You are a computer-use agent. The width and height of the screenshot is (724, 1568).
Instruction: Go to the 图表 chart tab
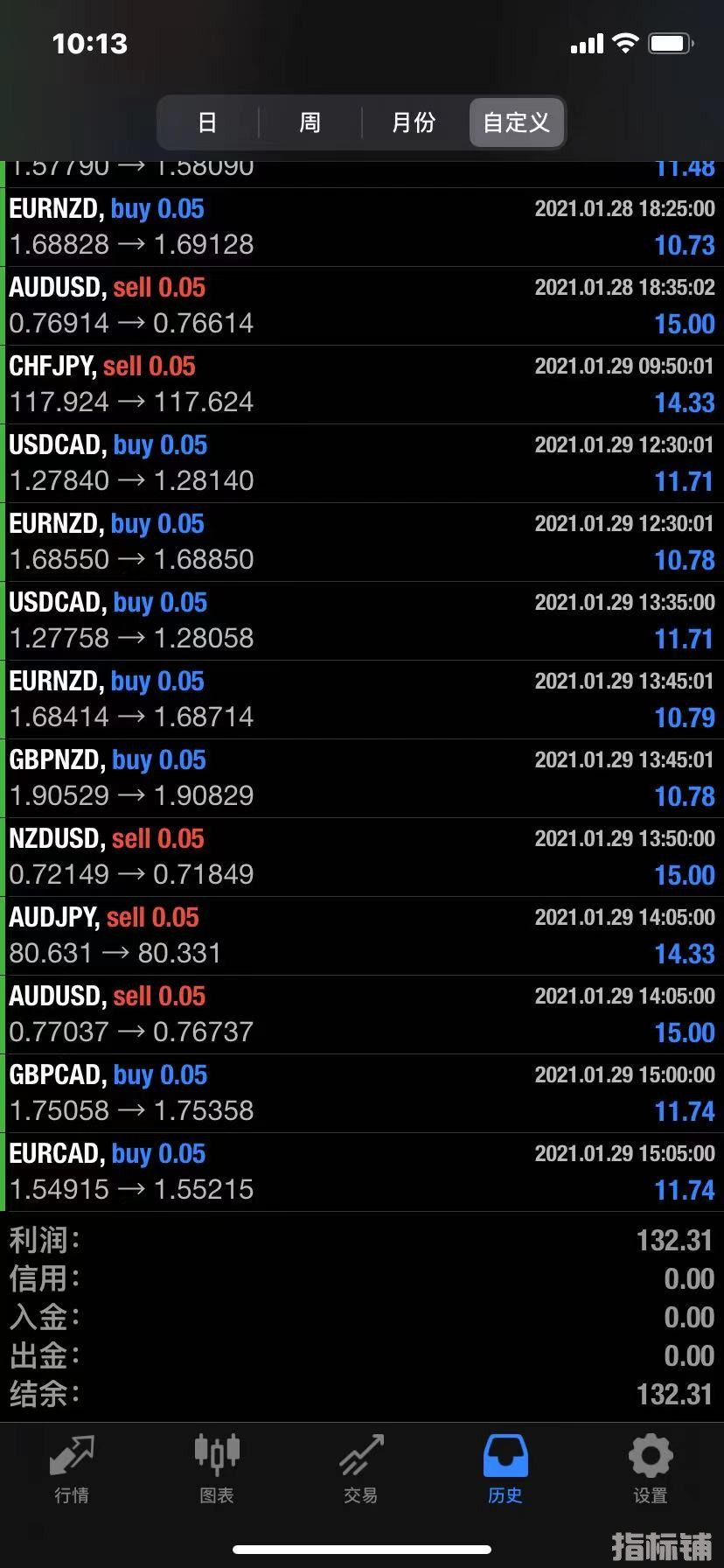click(x=216, y=1470)
